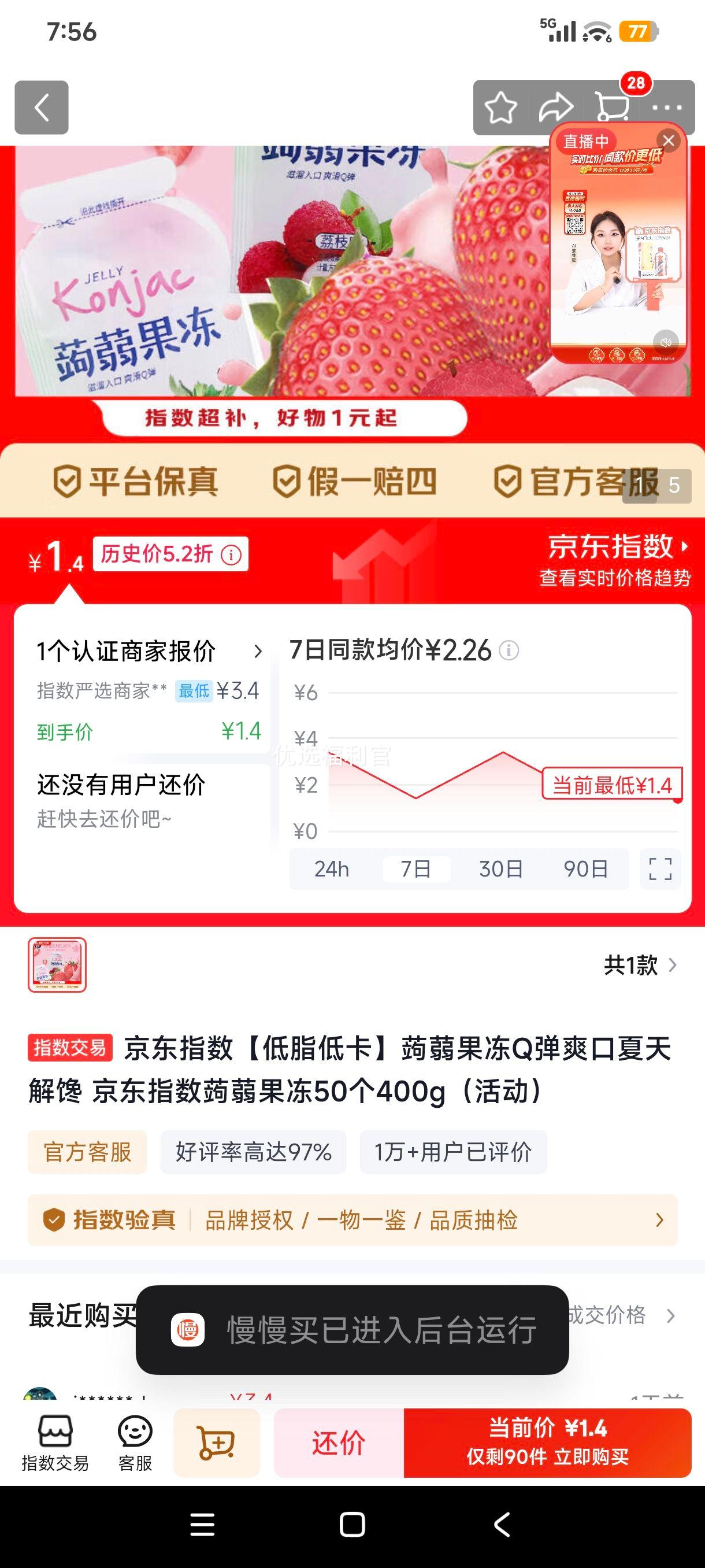Contact 客服 customer service

tap(135, 1443)
